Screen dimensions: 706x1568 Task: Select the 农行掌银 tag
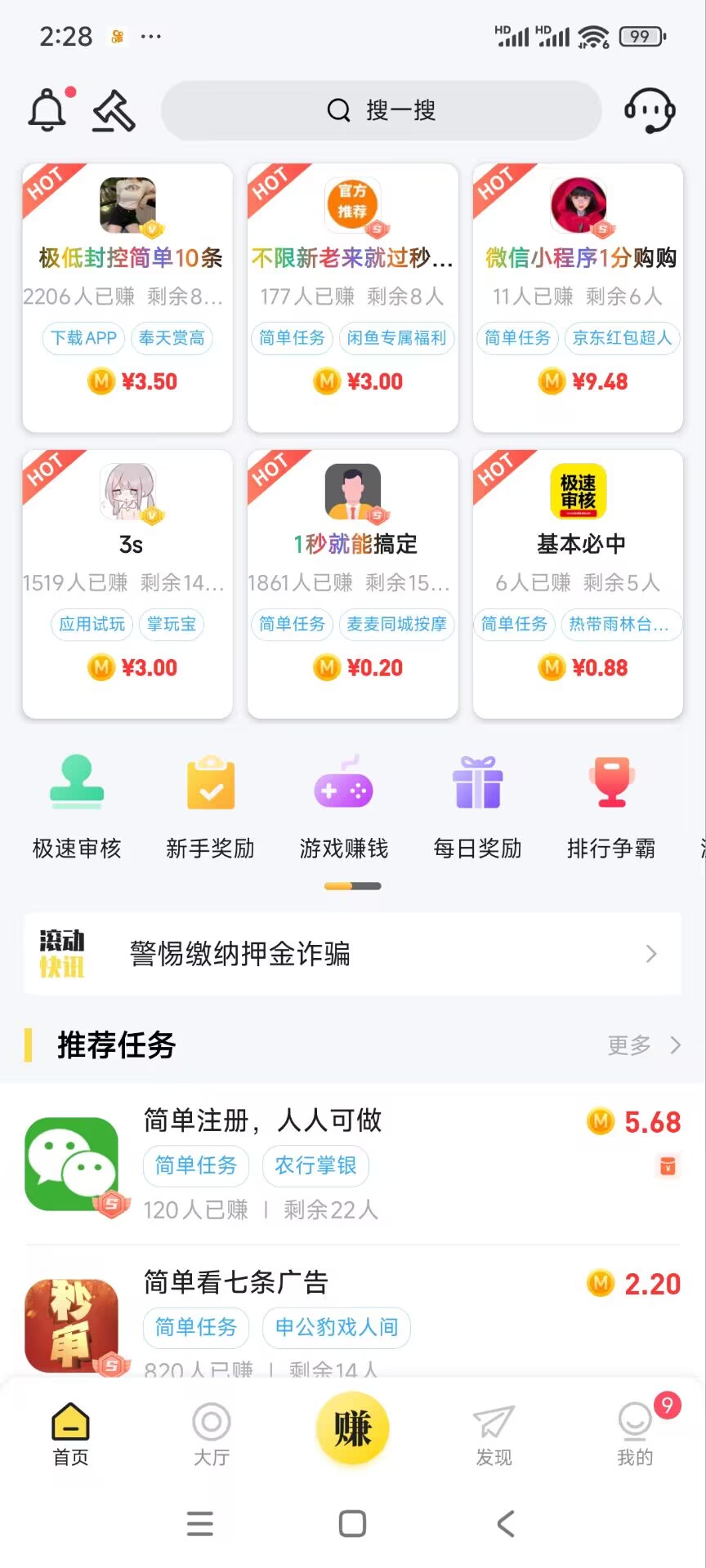pos(315,1166)
